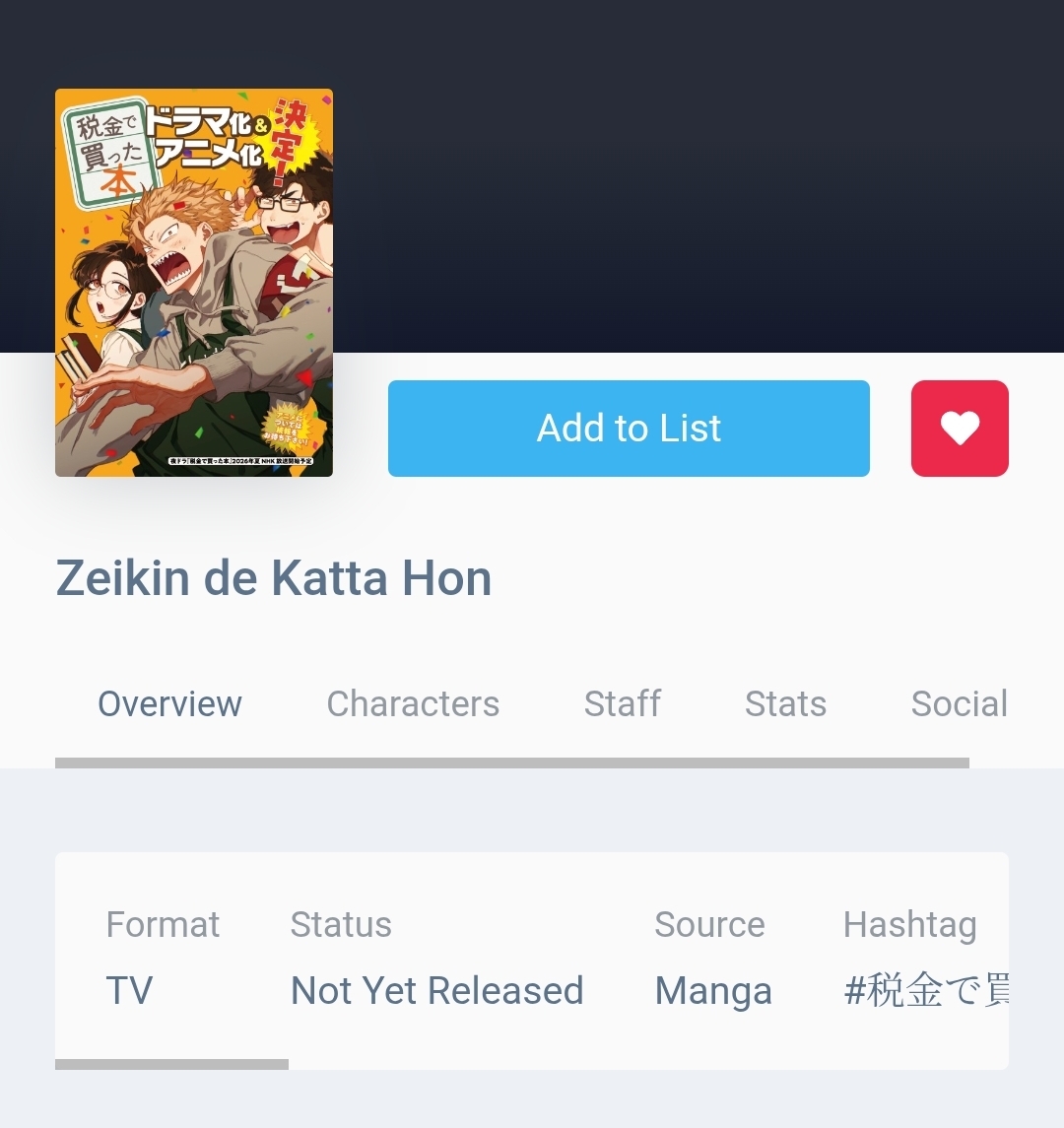View the Stats tab
Screen dimensions: 1064x1128
point(785,703)
